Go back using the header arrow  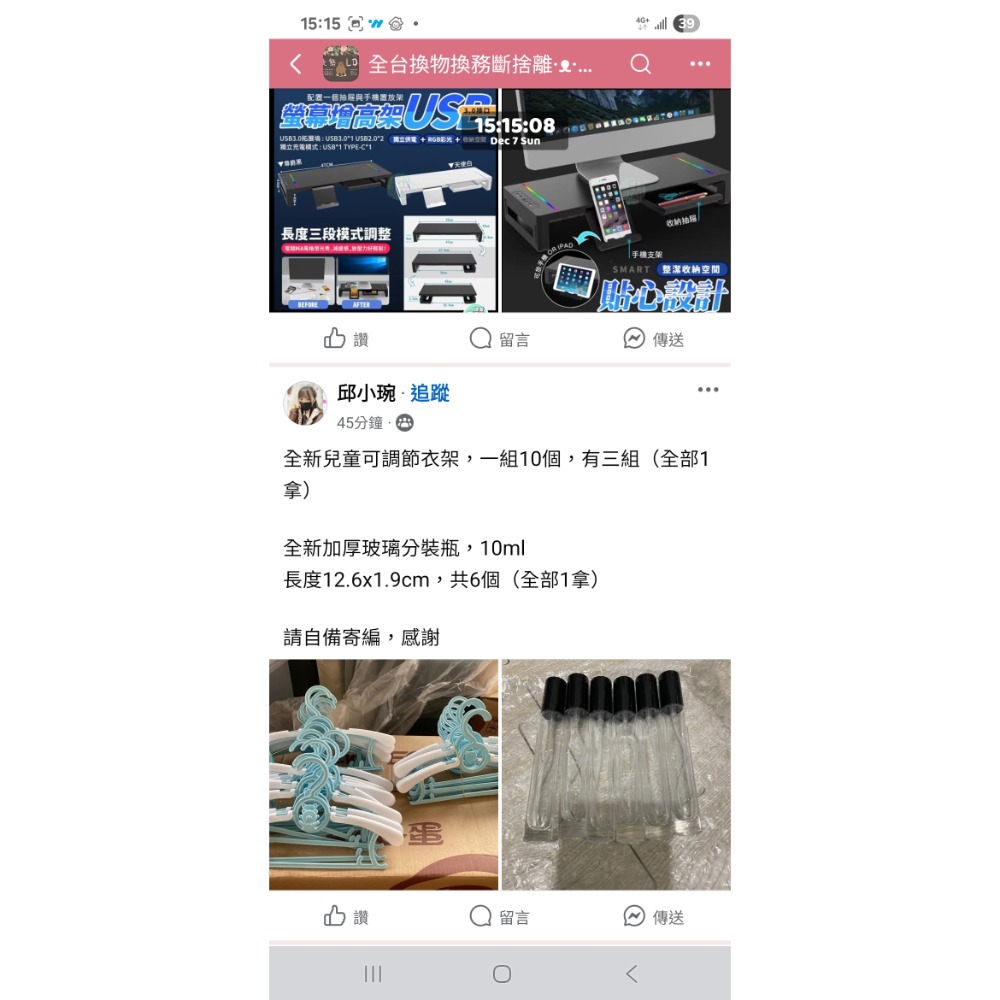tap(296, 64)
